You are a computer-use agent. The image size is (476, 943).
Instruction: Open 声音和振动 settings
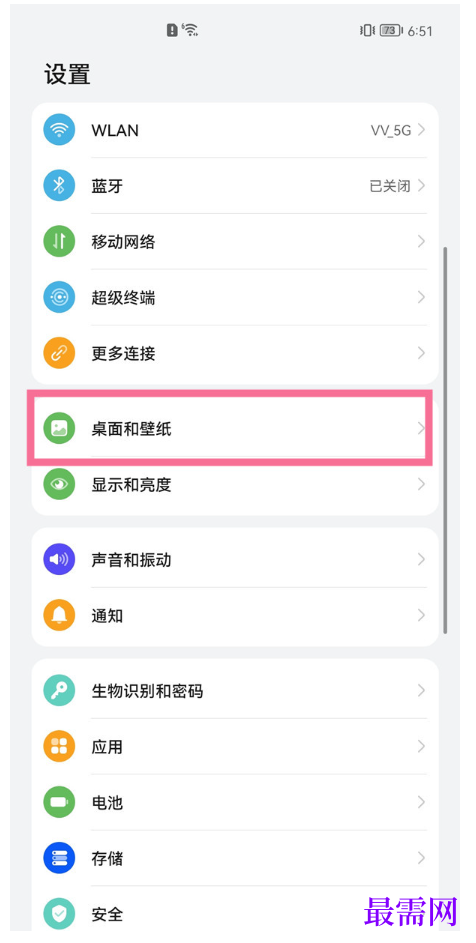point(235,560)
